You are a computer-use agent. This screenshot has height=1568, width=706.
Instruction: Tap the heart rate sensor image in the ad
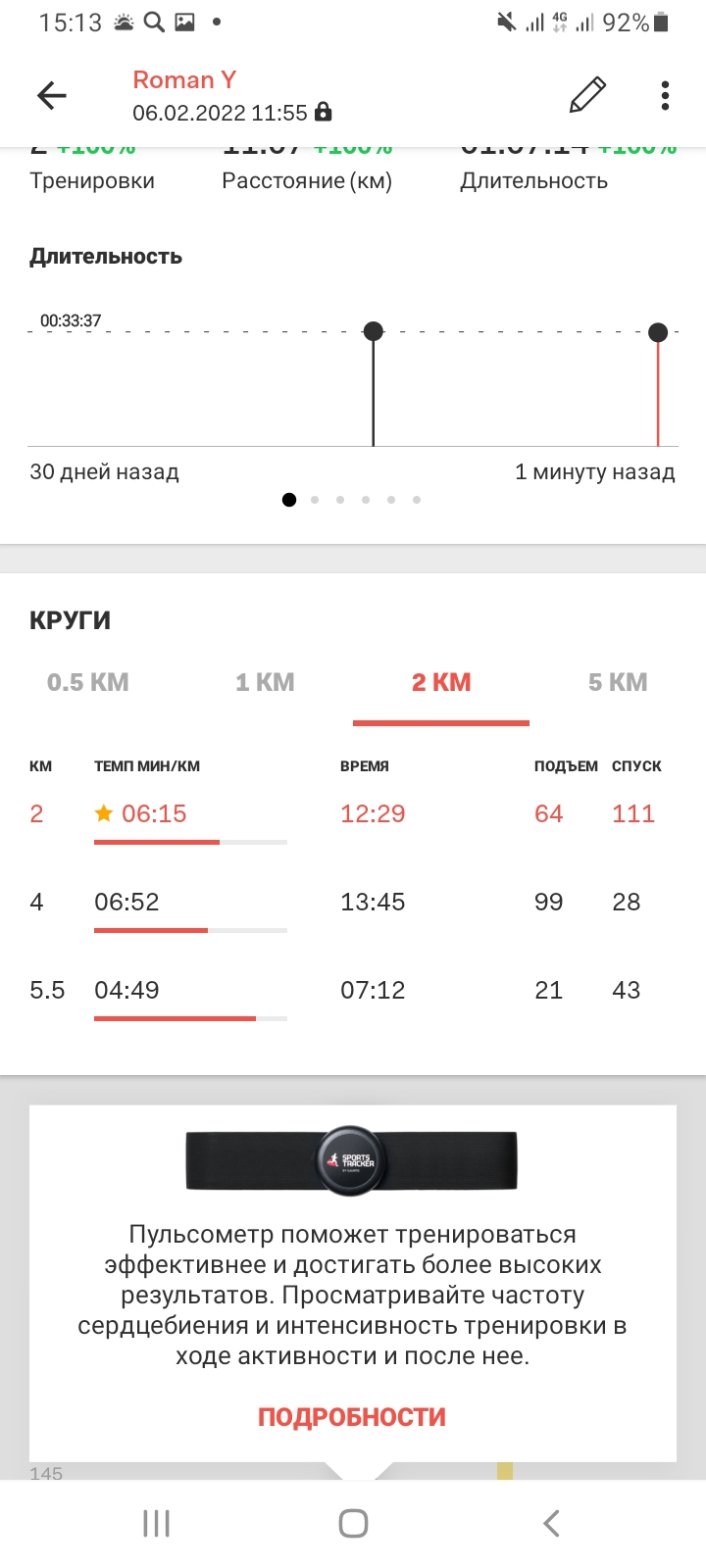click(x=352, y=1159)
